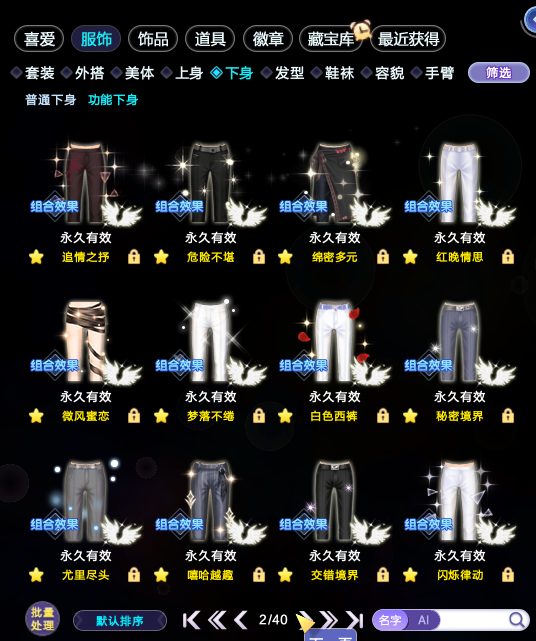Tap the search magnifier icon
This screenshot has height=641, width=536.
pos(517,620)
